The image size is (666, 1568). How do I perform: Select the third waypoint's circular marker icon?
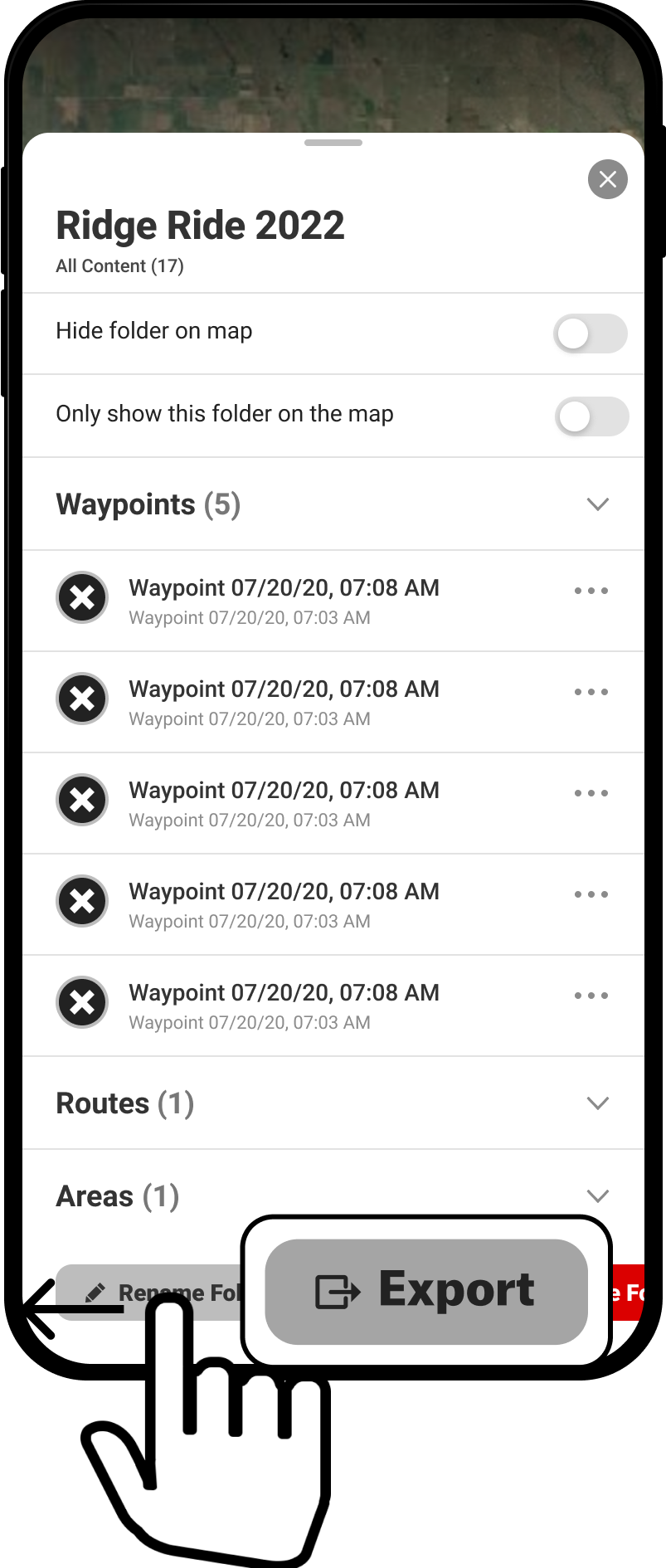click(x=82, y=800)
